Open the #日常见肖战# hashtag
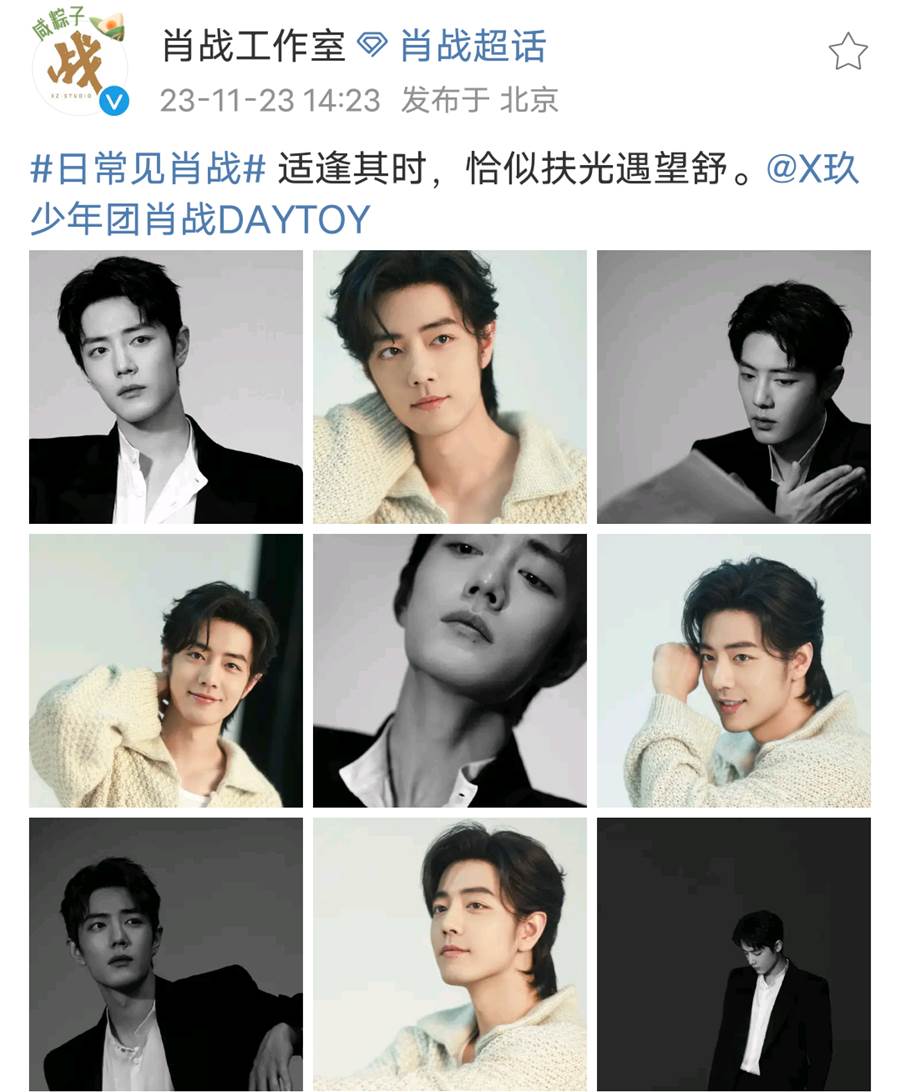 [148, 169]
